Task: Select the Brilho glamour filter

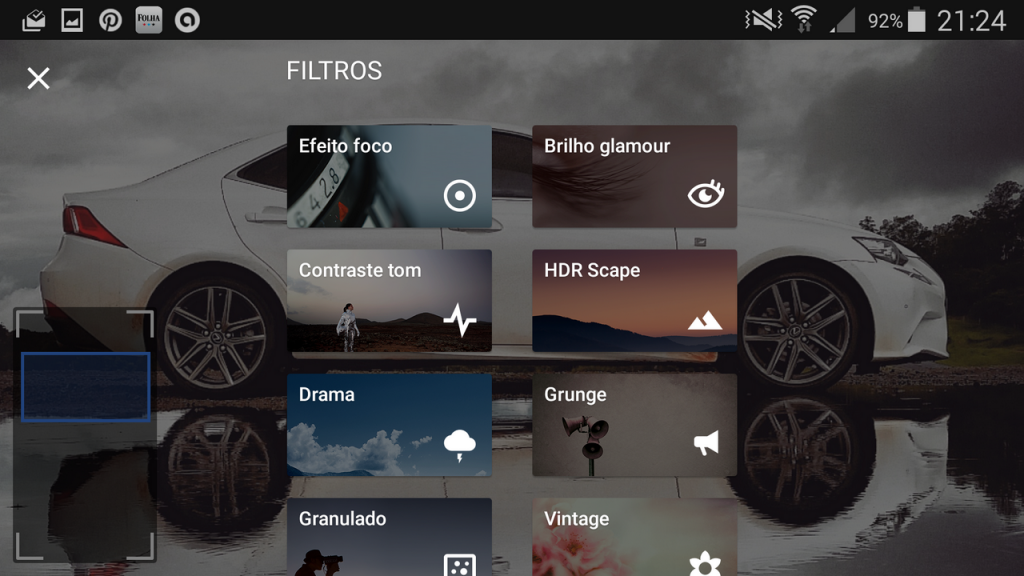Action: click(x=634, y=177)
